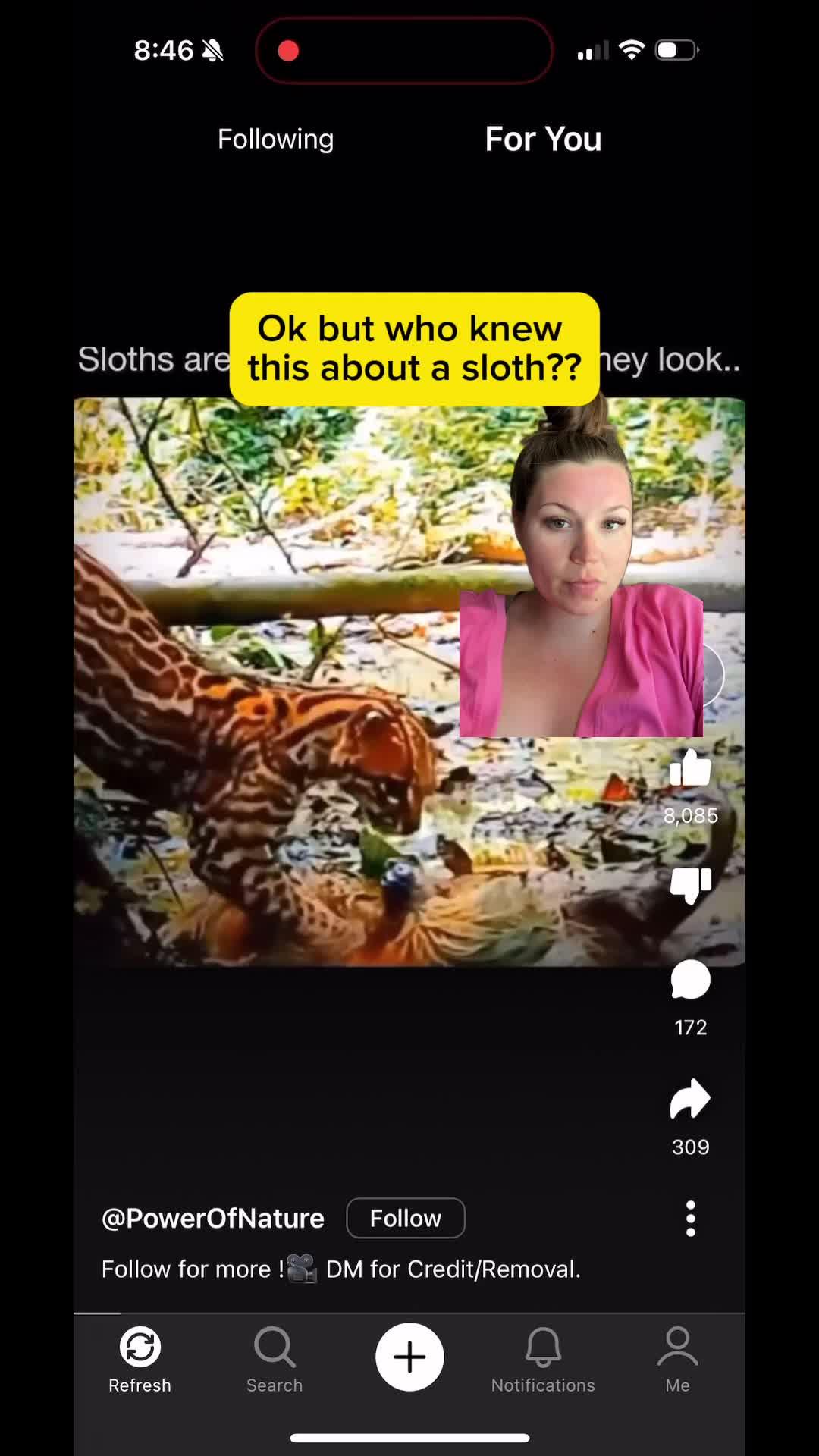Open the Notifications tab
Viewport: 819px width, 1456px height.
(x=543, y=1359)
